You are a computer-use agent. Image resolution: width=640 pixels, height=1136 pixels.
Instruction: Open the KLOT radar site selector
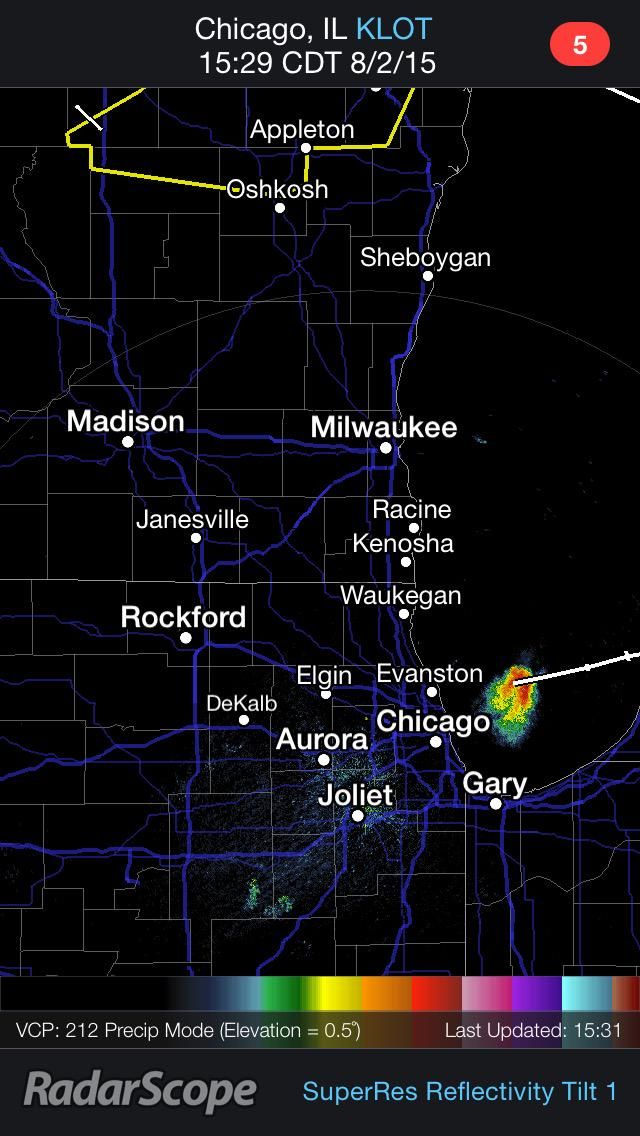point(394,29)
